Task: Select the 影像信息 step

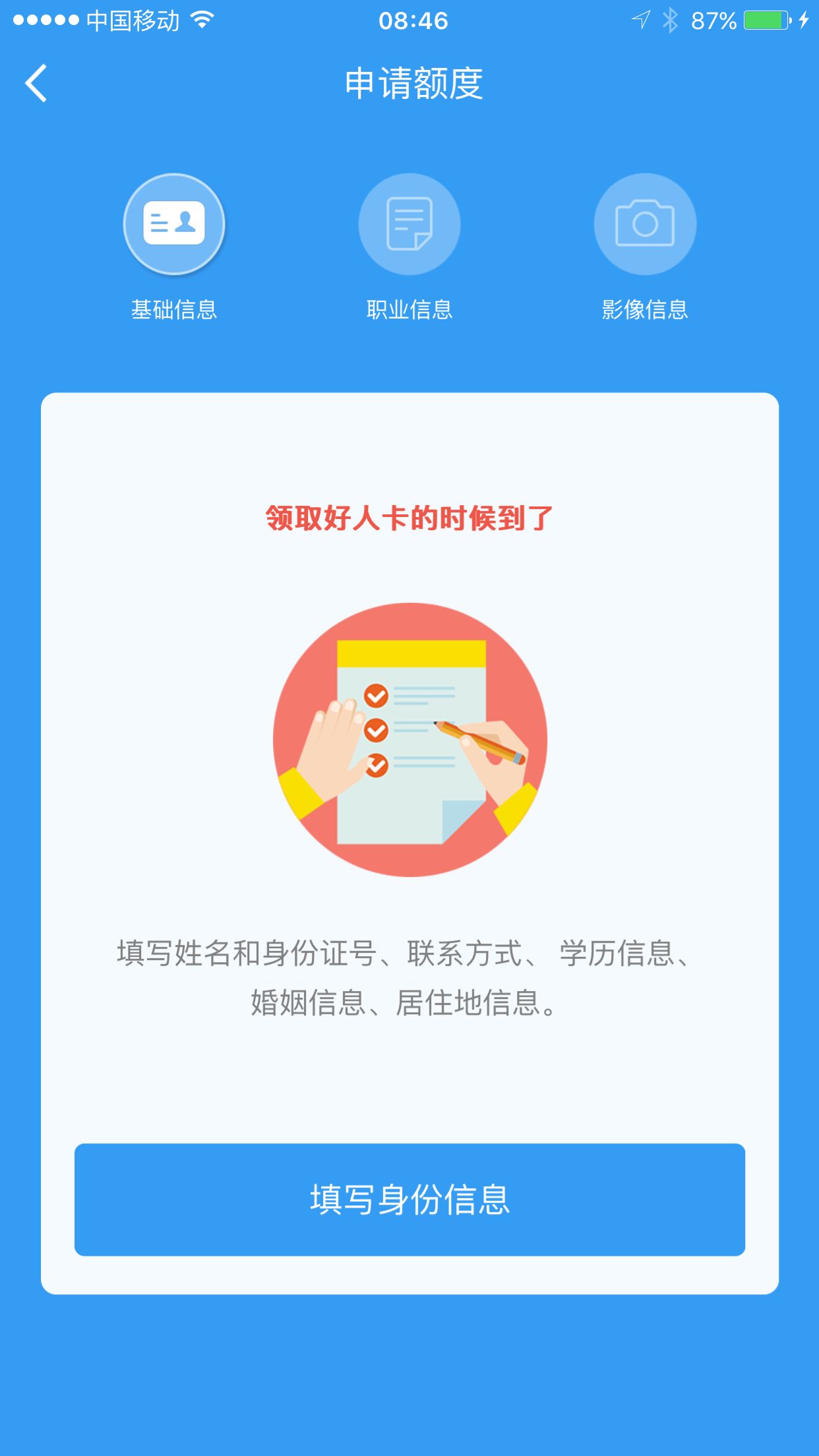Action: click(x=644, y=225)
